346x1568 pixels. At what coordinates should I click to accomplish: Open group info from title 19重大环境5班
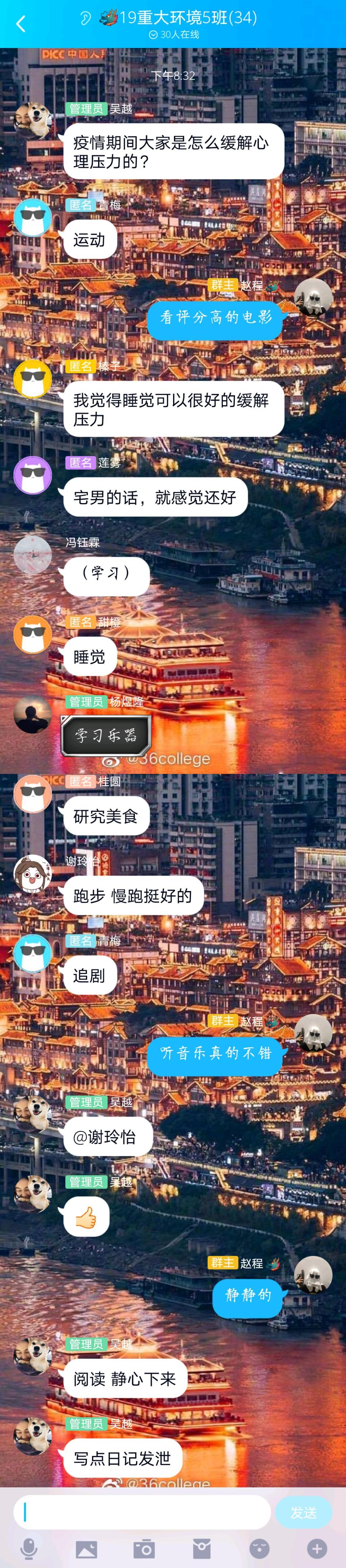pyautogui.click(x=188, y=18)
